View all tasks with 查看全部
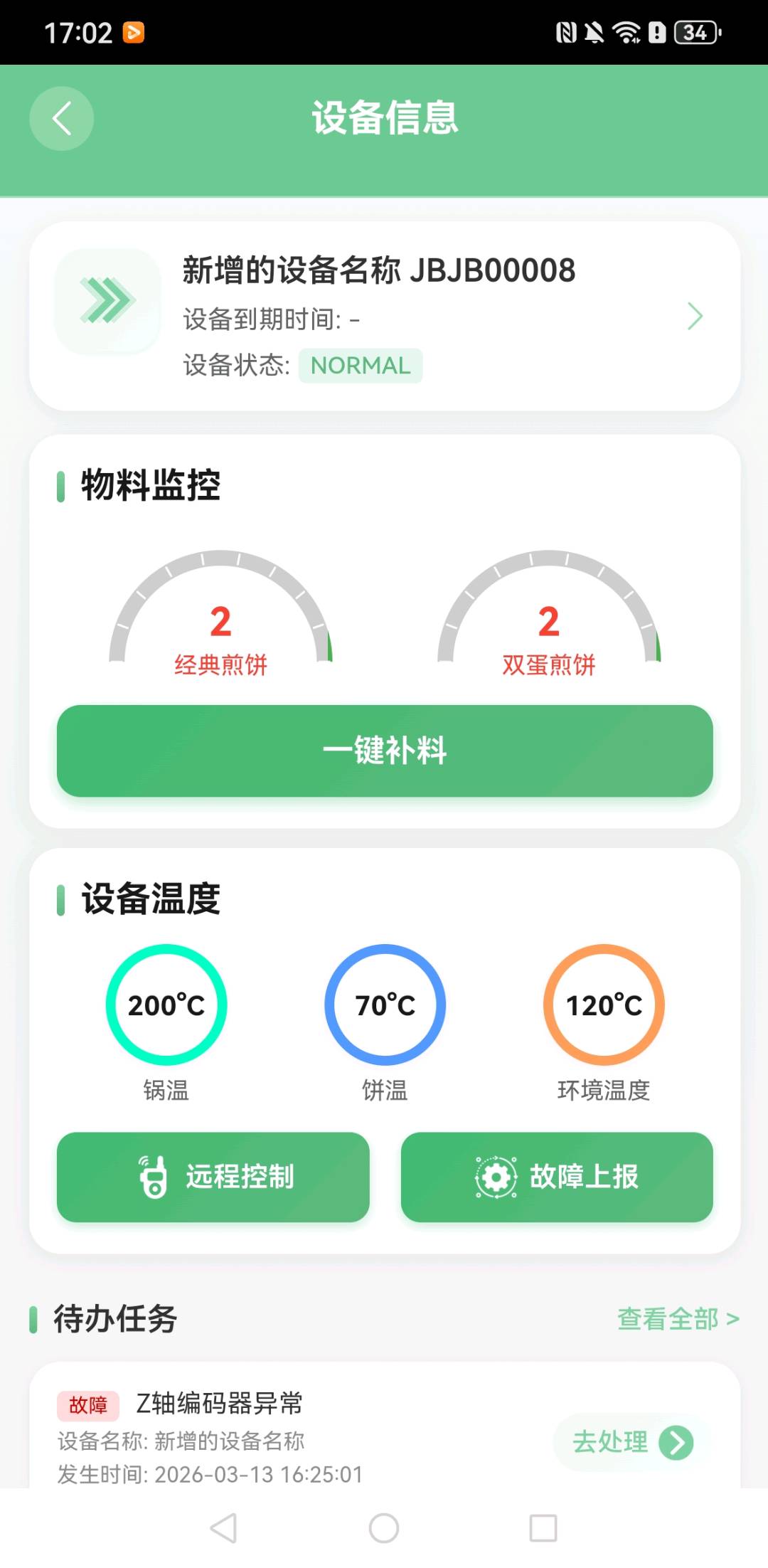 click(x=677, y=1318)
